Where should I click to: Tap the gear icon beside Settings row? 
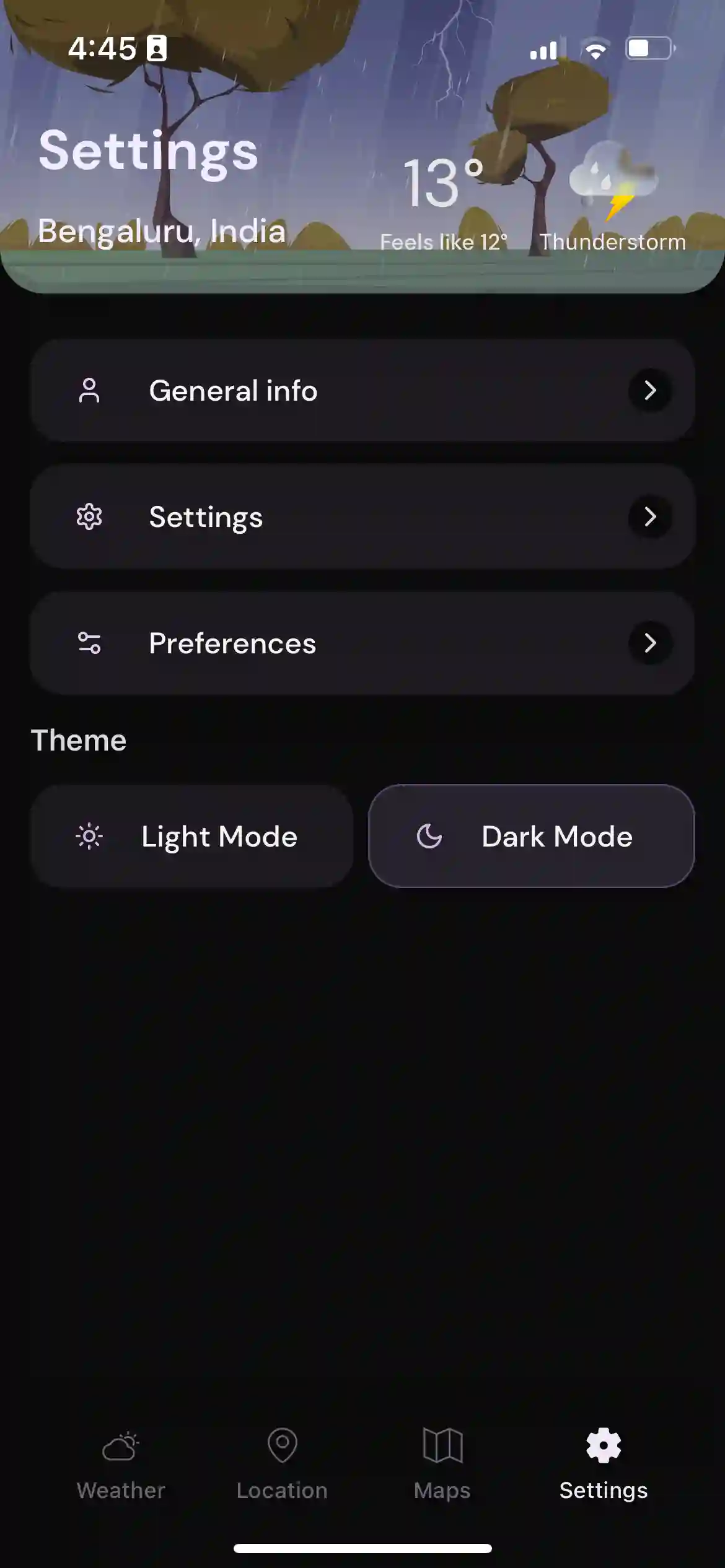[90, 516]
